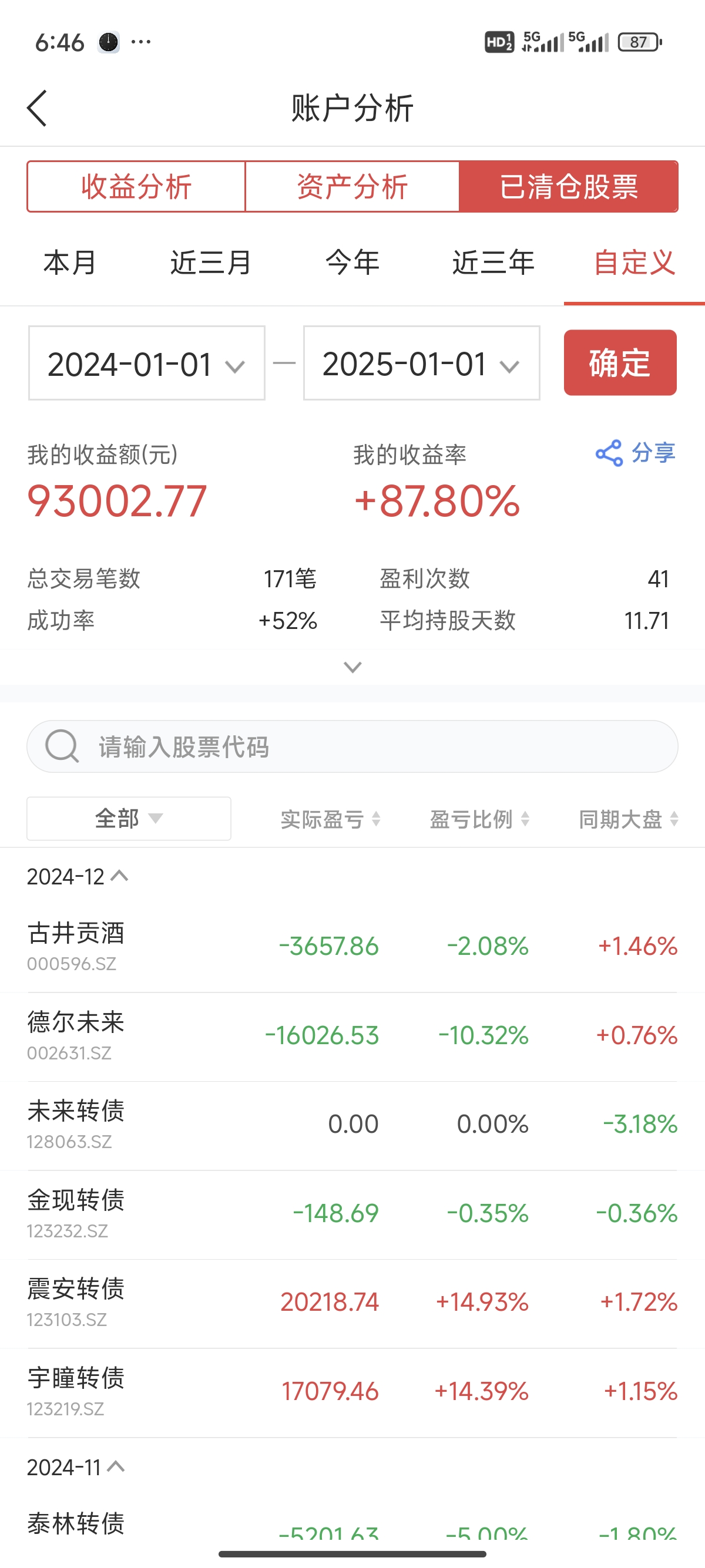Viewport: 705px width, 1568px height.
Task: Tap the 确定 confirm button
Action: point(620,364)
